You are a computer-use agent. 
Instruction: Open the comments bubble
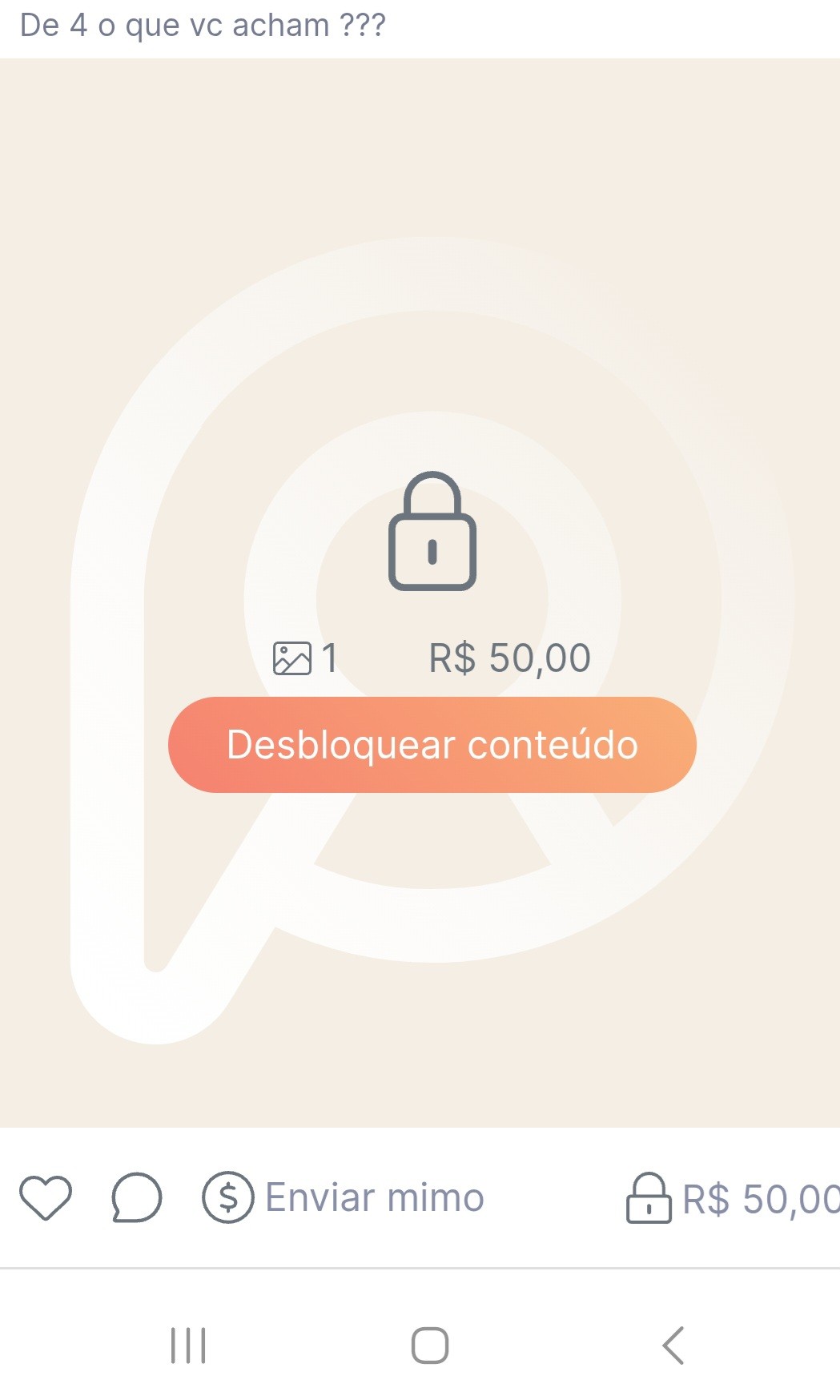pos(136,1197)
